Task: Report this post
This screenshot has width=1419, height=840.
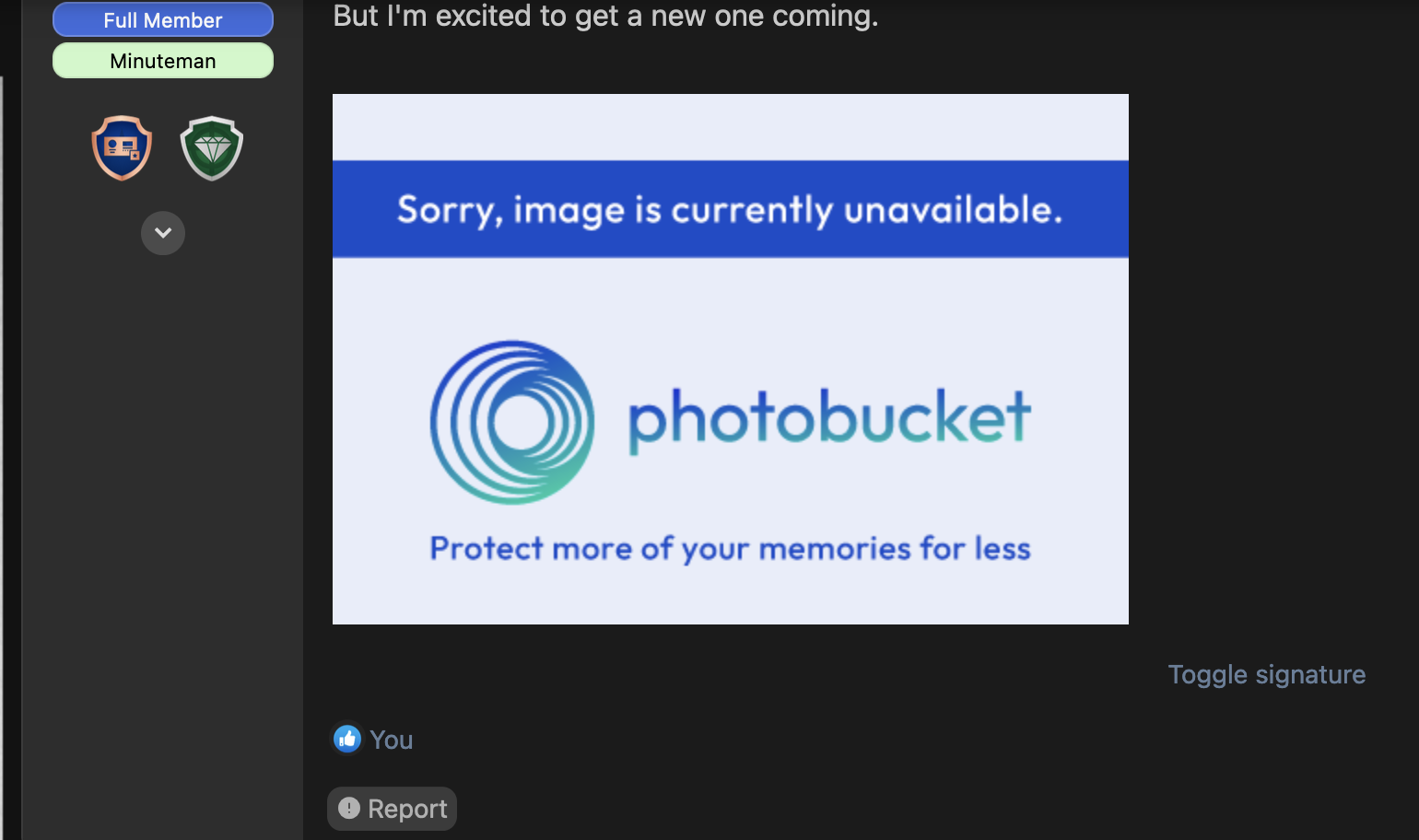Action: 393,809
